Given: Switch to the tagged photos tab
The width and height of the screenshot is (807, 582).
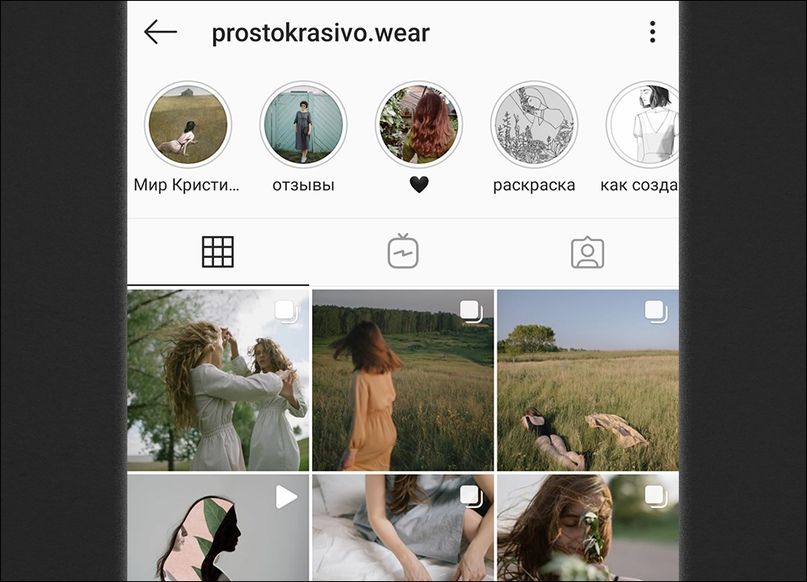Looking at the screenshot, I should (x=587, y=252).
